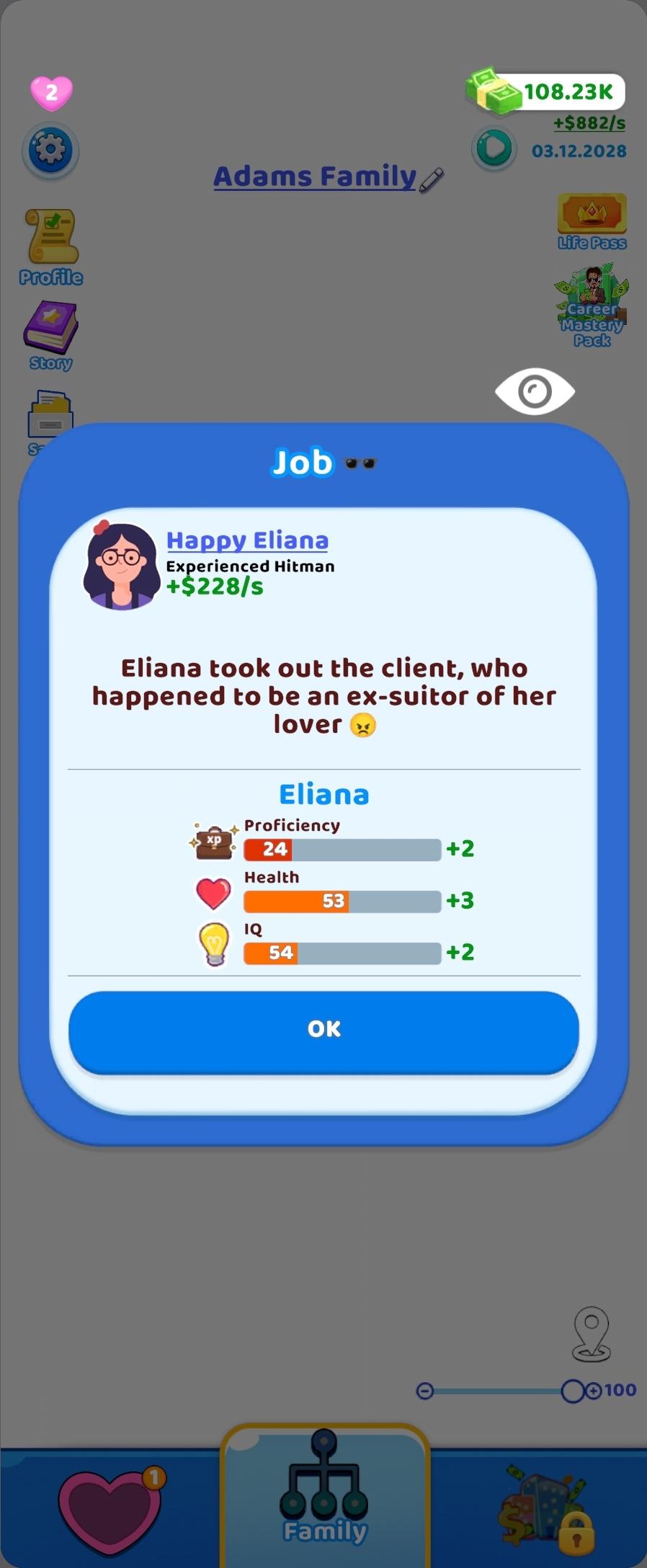This screenshot has width=647, height=1568.
Task: Open the Settings gear
Action: click(49, 151)
